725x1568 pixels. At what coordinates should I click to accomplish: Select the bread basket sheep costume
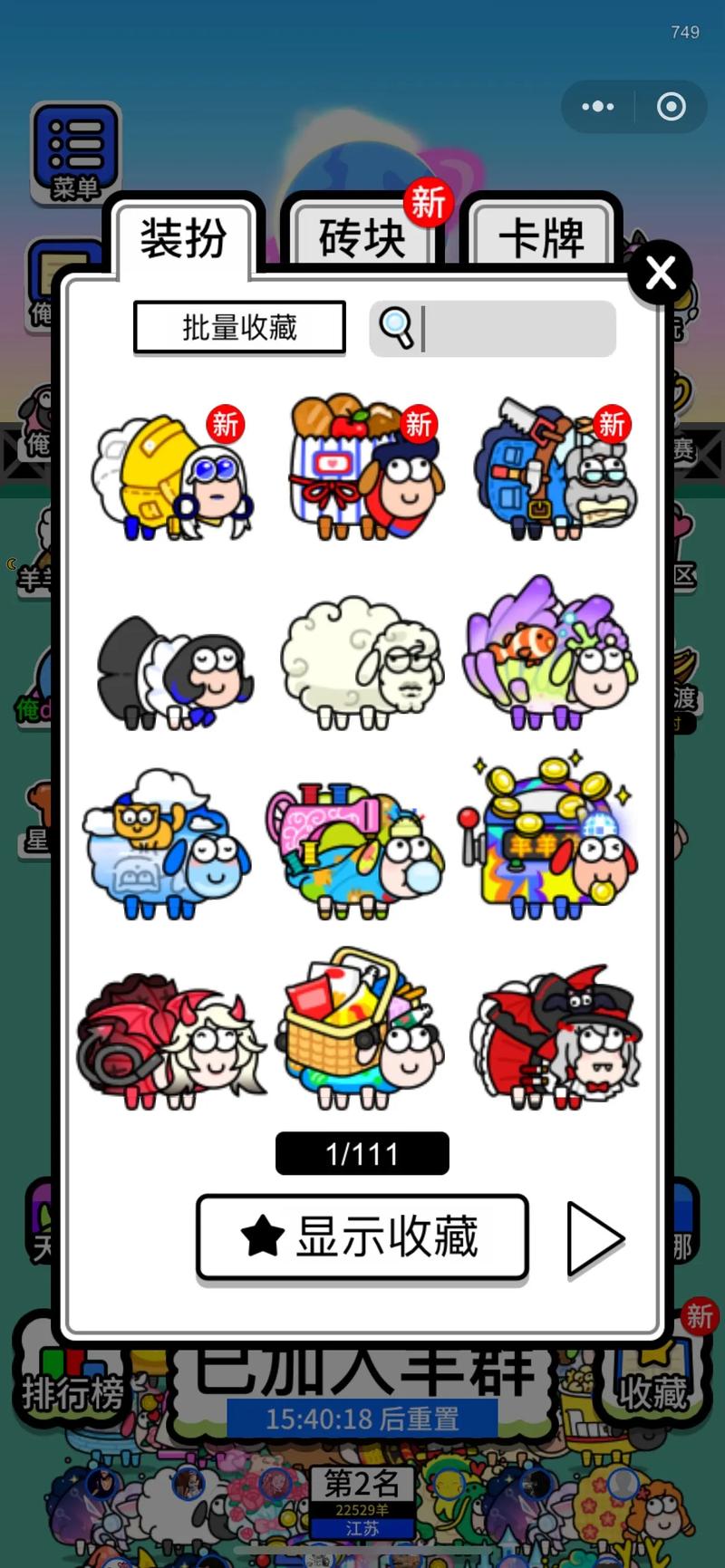coord(363,471)
